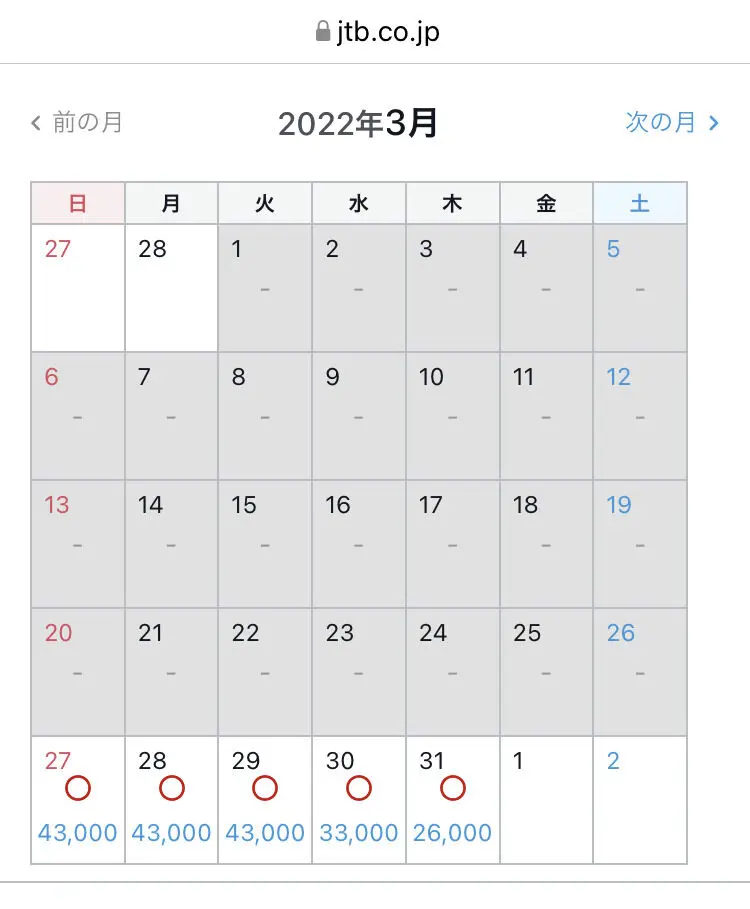Choose March 28 priced 43,000
Image resolution: width=750 pixels, height=909 pixels.
click(x=171, y=800)
